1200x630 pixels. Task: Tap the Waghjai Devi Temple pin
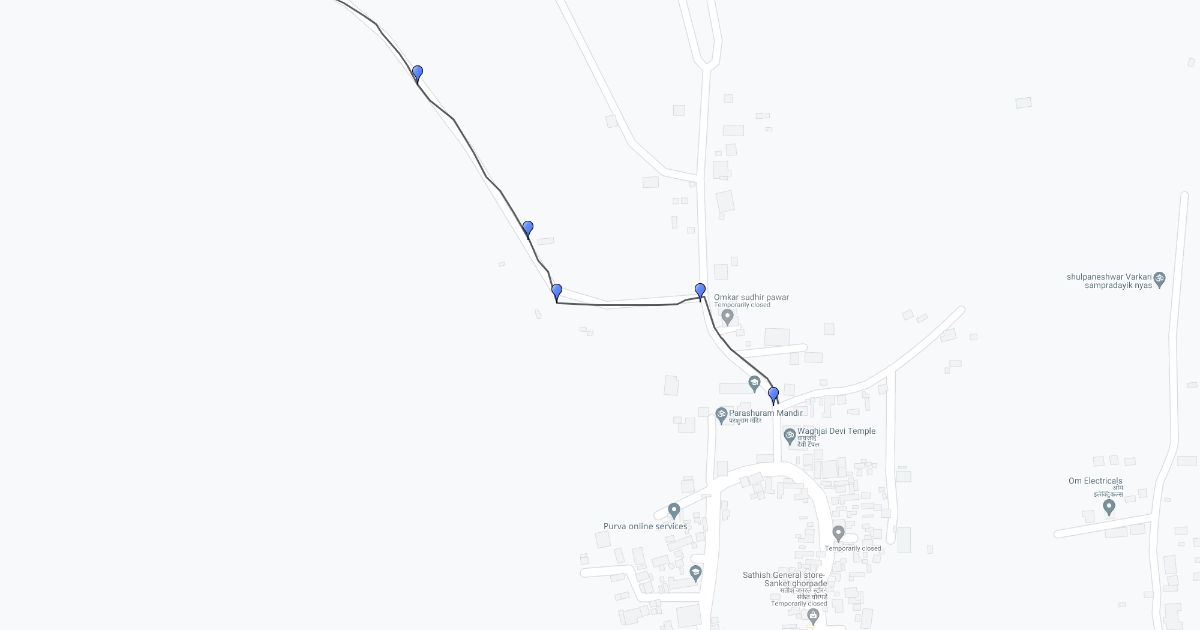[x=789, y=435]
